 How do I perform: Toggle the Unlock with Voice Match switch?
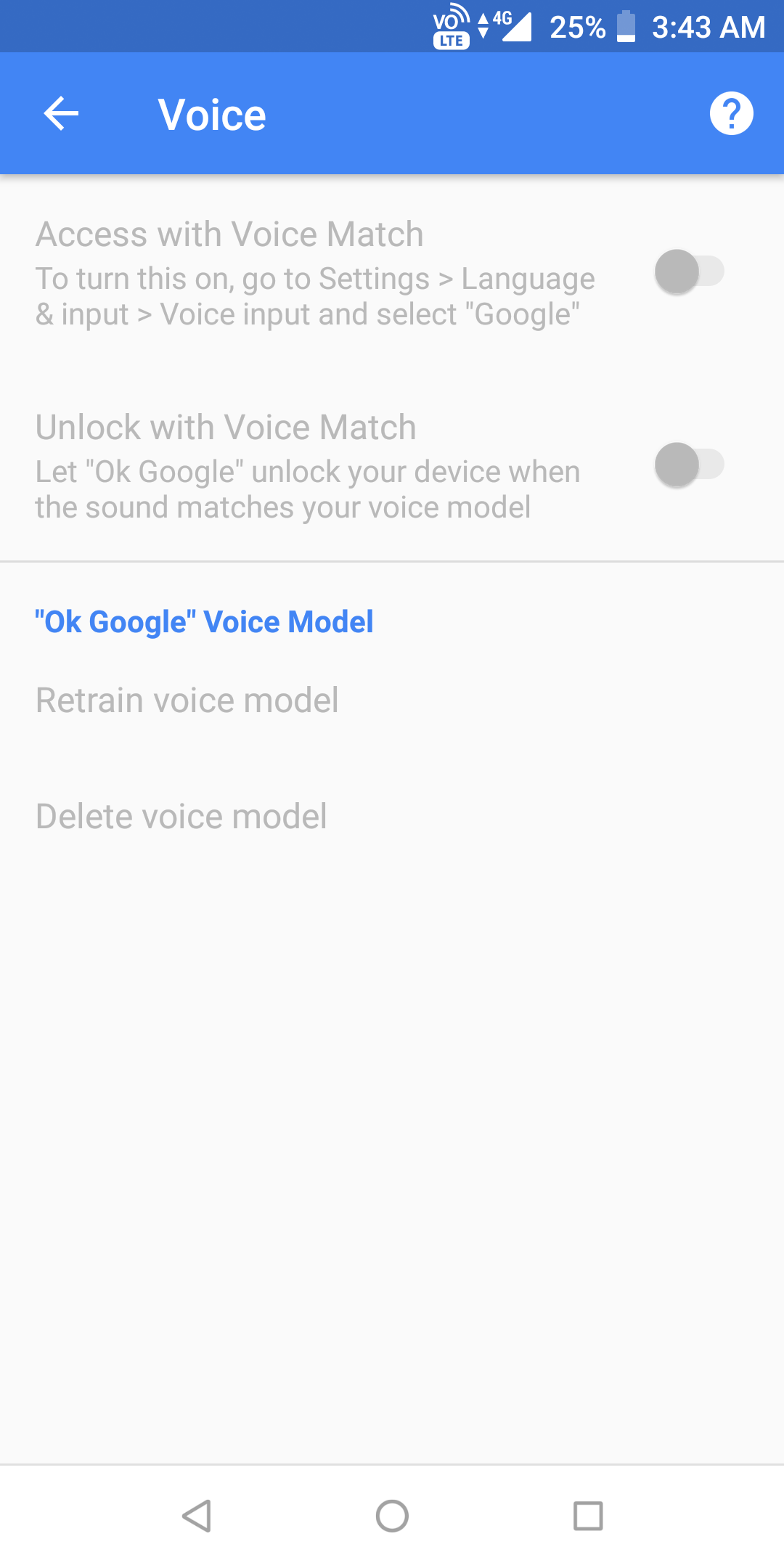(689, 465)
